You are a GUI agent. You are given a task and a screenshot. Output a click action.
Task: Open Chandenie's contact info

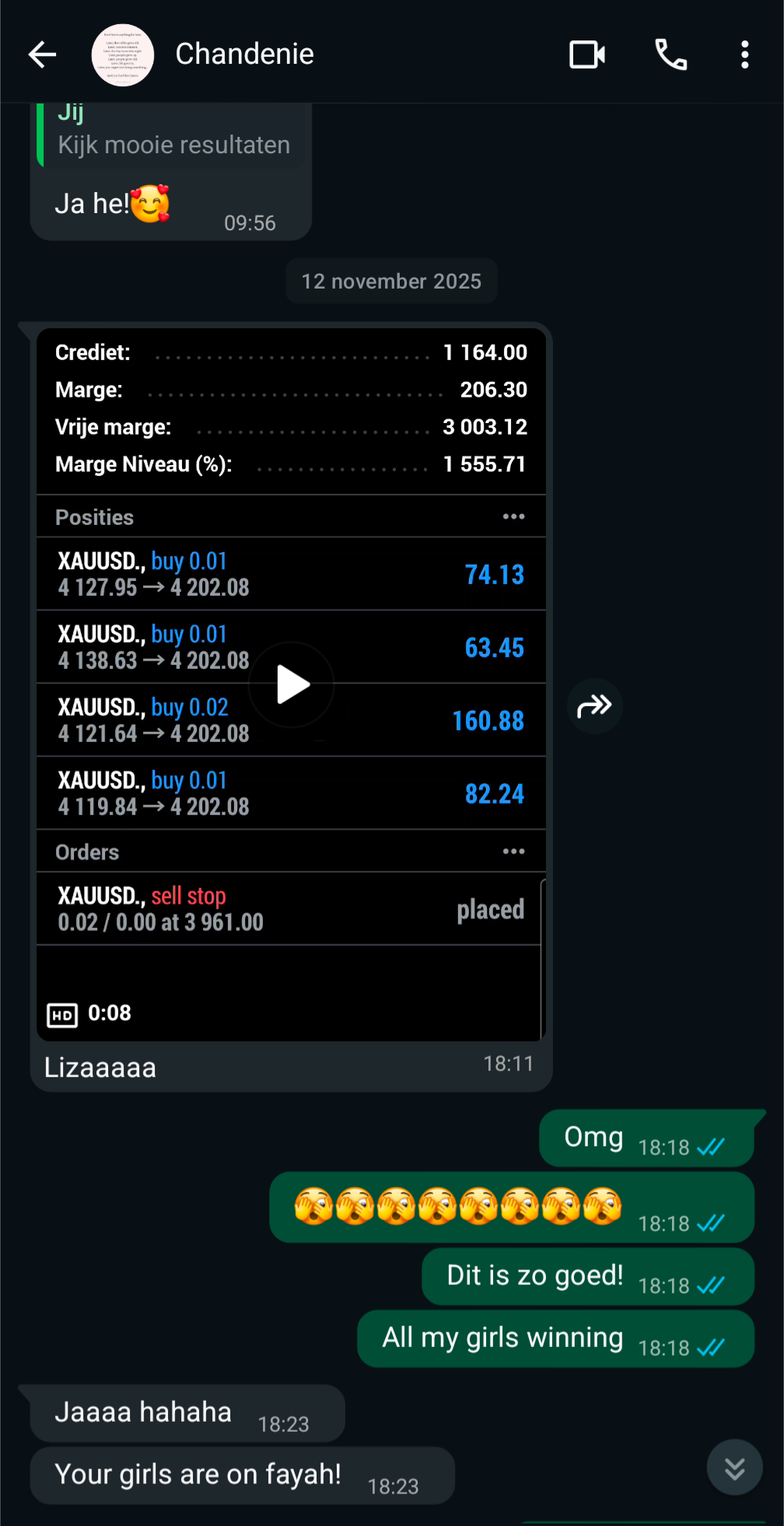tap(244, 54)
